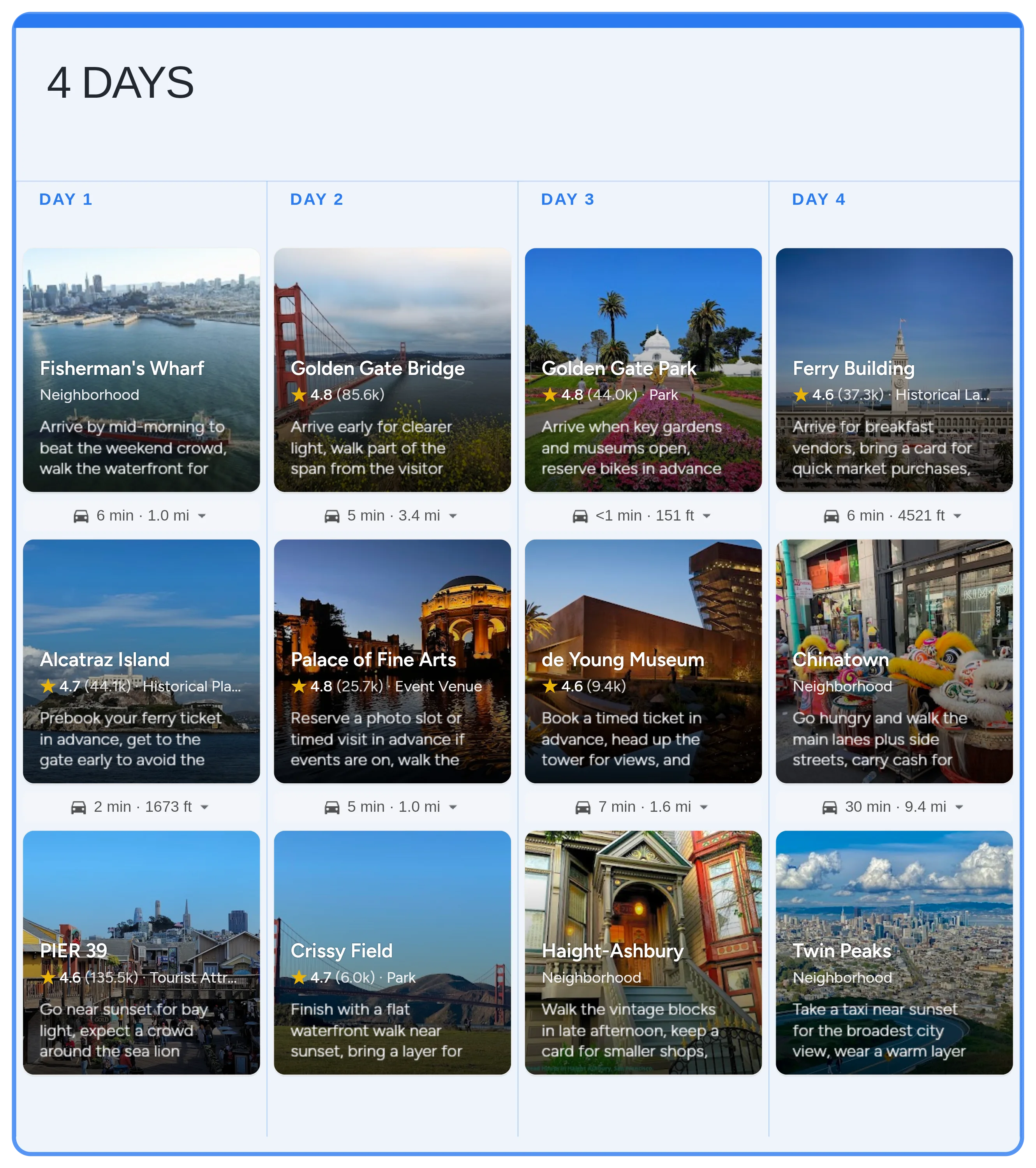Open the Alcatraz Island card
This screenshot has width=1036, height=1168.
141,661
